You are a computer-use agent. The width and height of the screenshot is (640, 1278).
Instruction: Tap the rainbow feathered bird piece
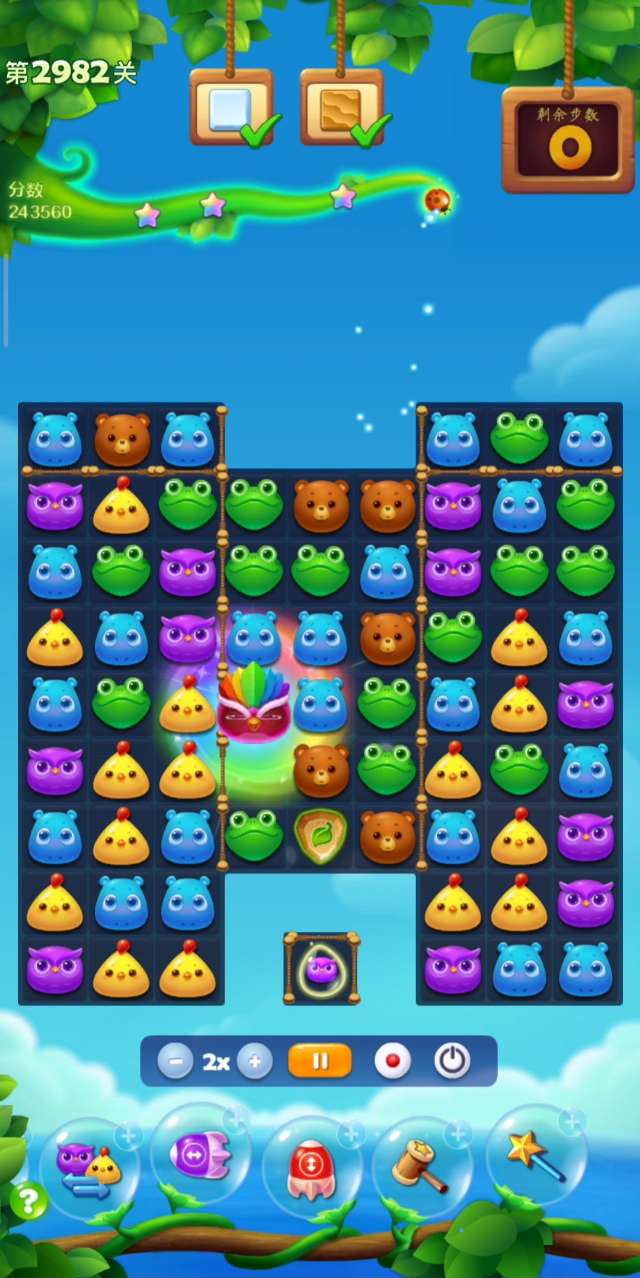[x=253, y=703]
